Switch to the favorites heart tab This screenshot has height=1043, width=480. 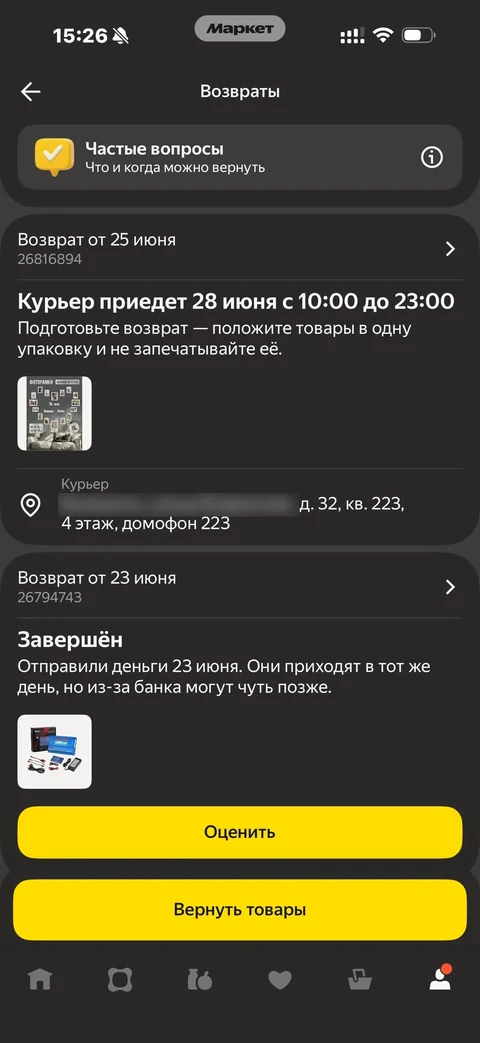click(x=280, y=980)
